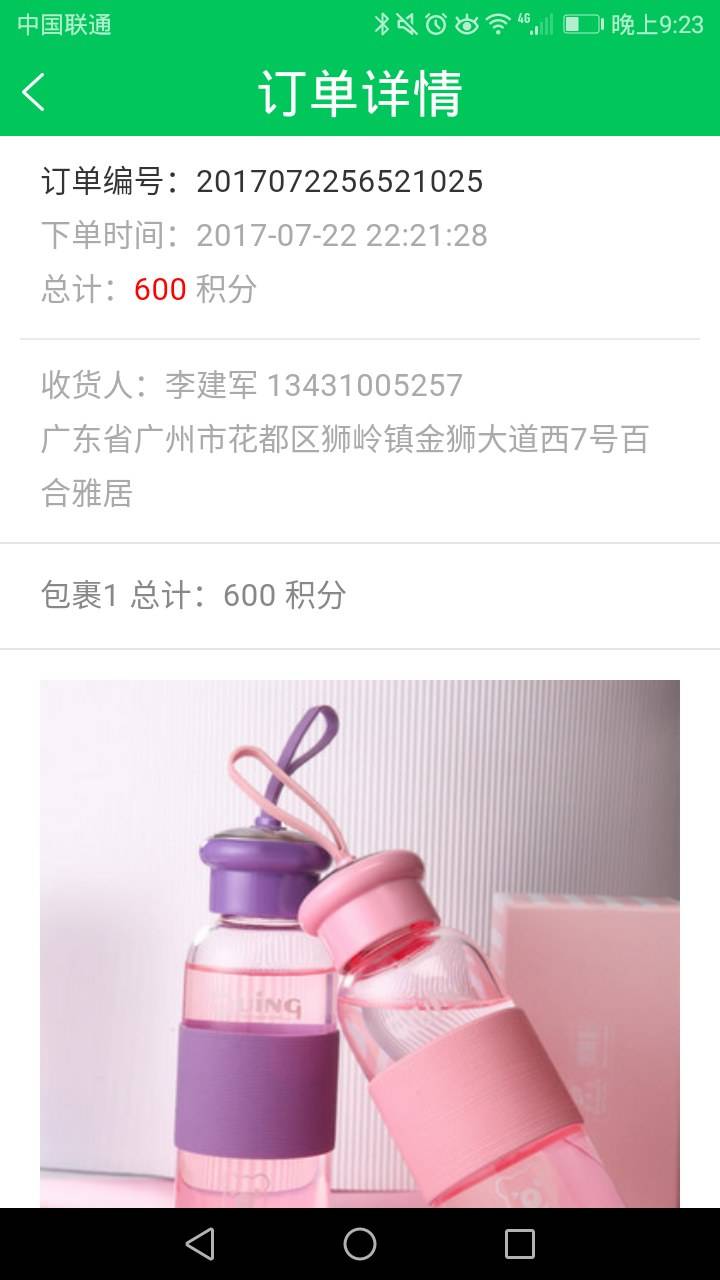Screen dimensions: 720x1280
Task: Open the water bottle product image
Action: 360,943
